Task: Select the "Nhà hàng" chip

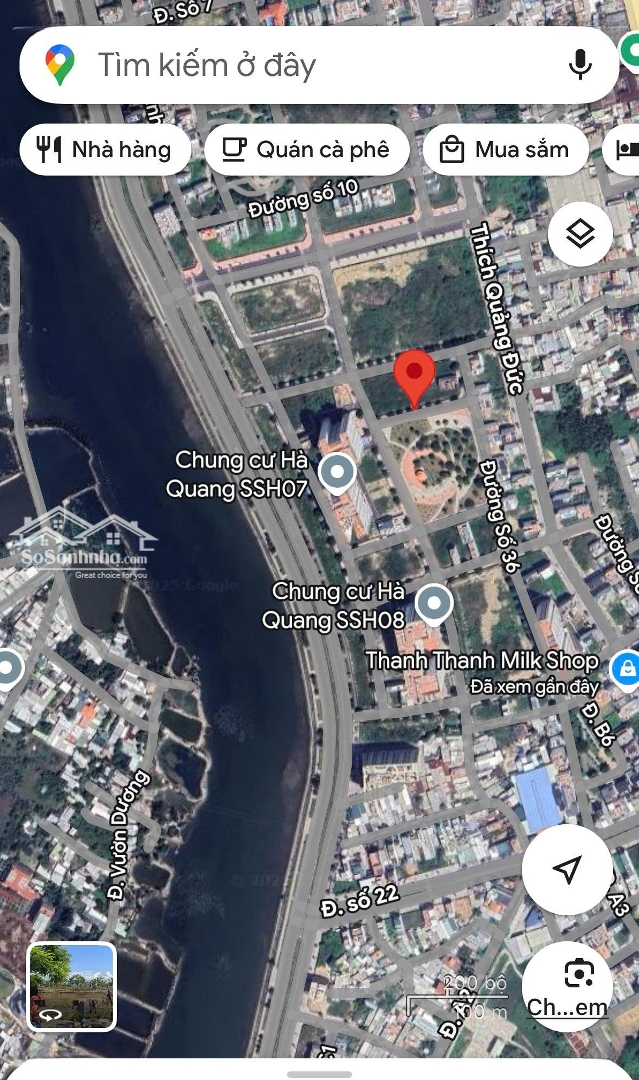Action: click(105, 150)
